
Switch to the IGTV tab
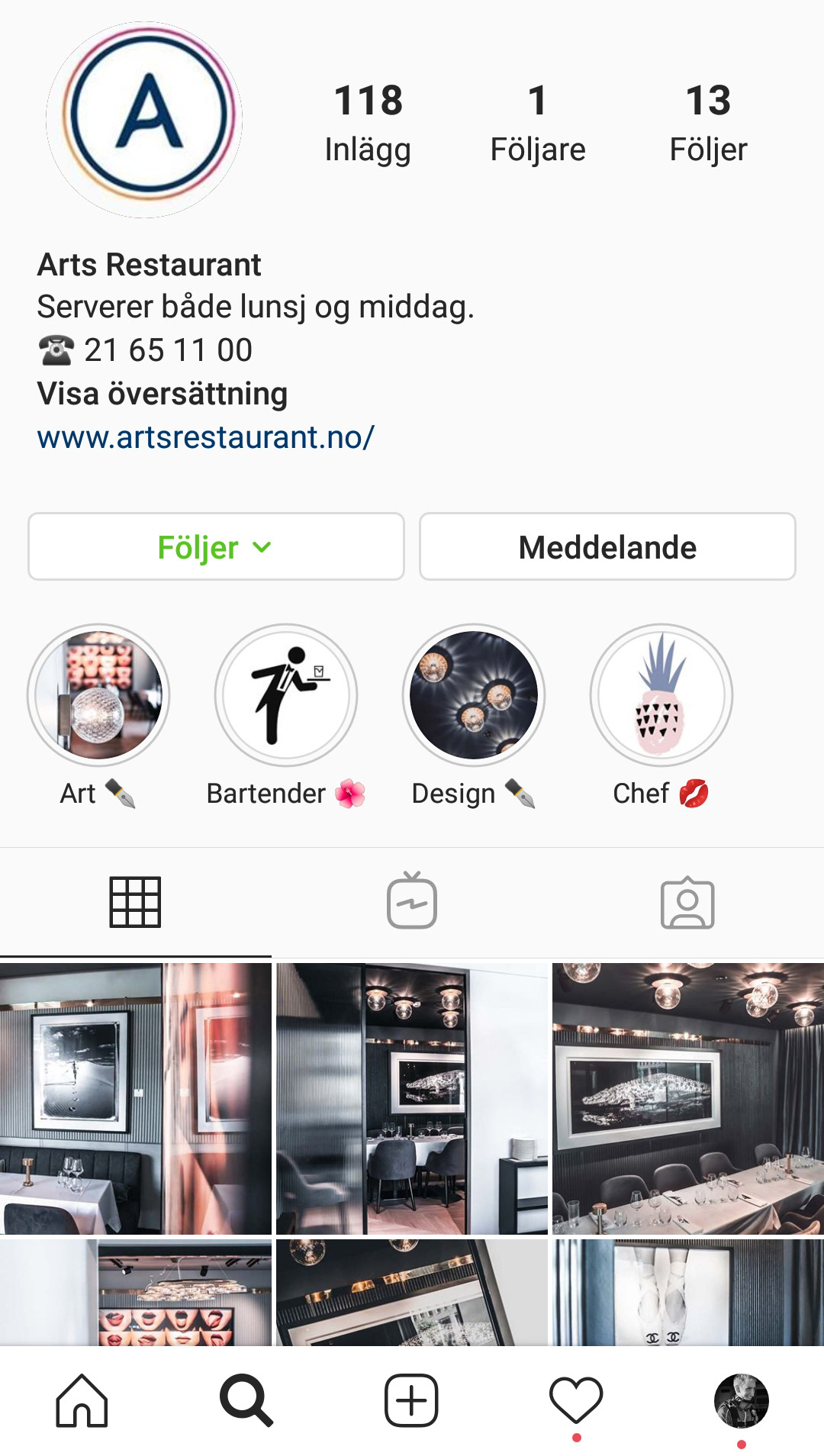tap(412, 902)
